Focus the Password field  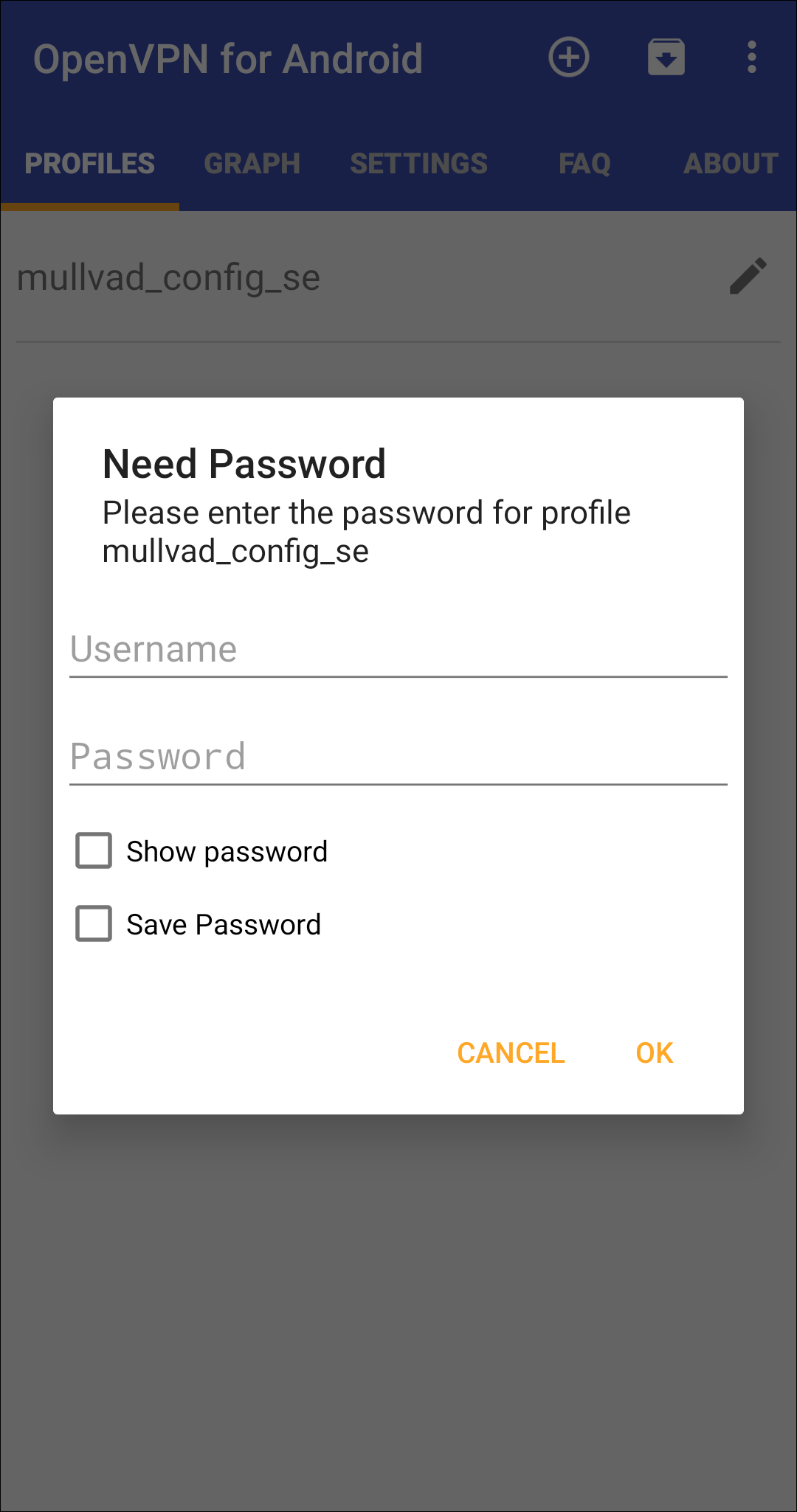[398, 757]
